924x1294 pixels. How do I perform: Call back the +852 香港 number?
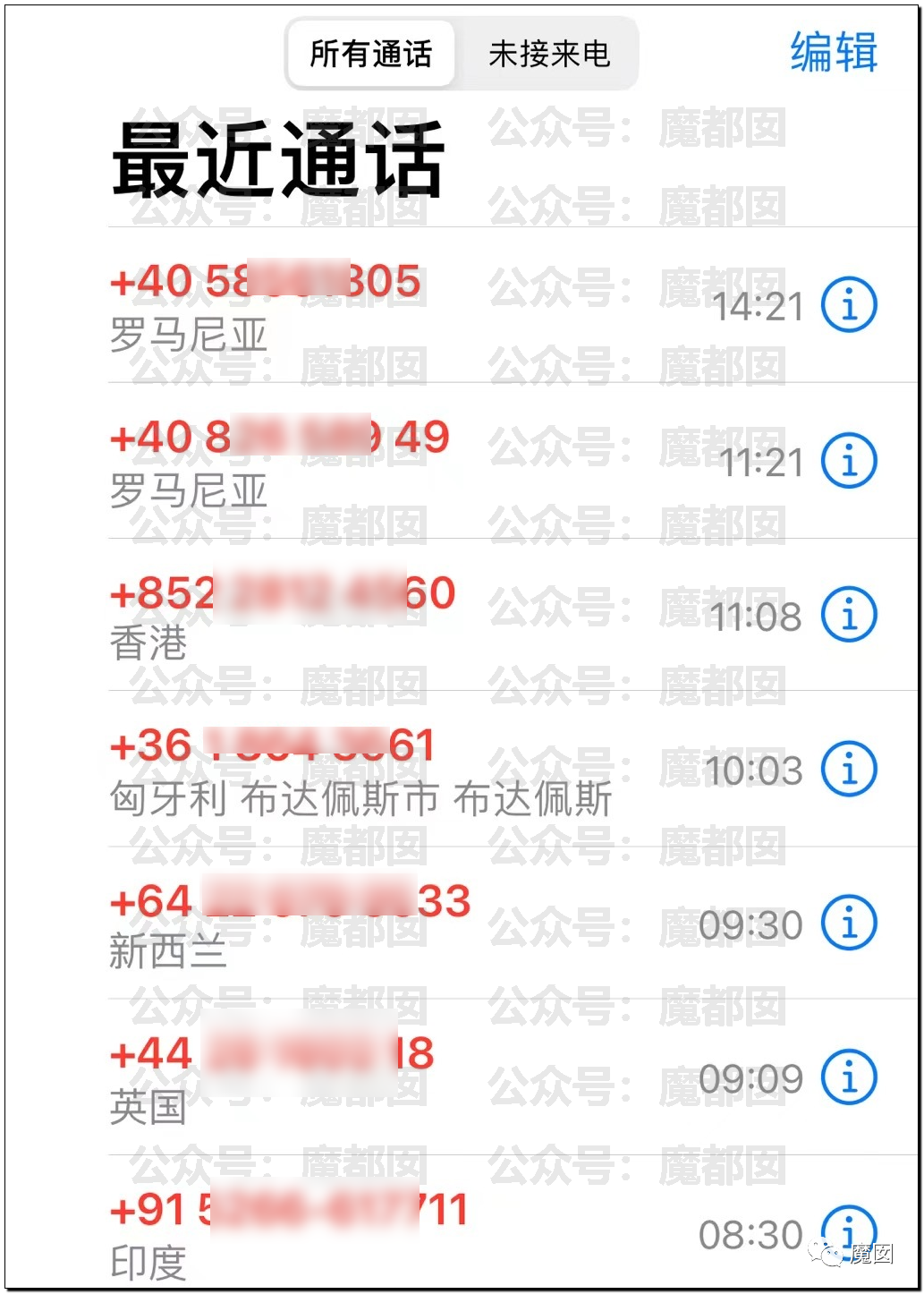pyautogui.click(x=358, y=616)
